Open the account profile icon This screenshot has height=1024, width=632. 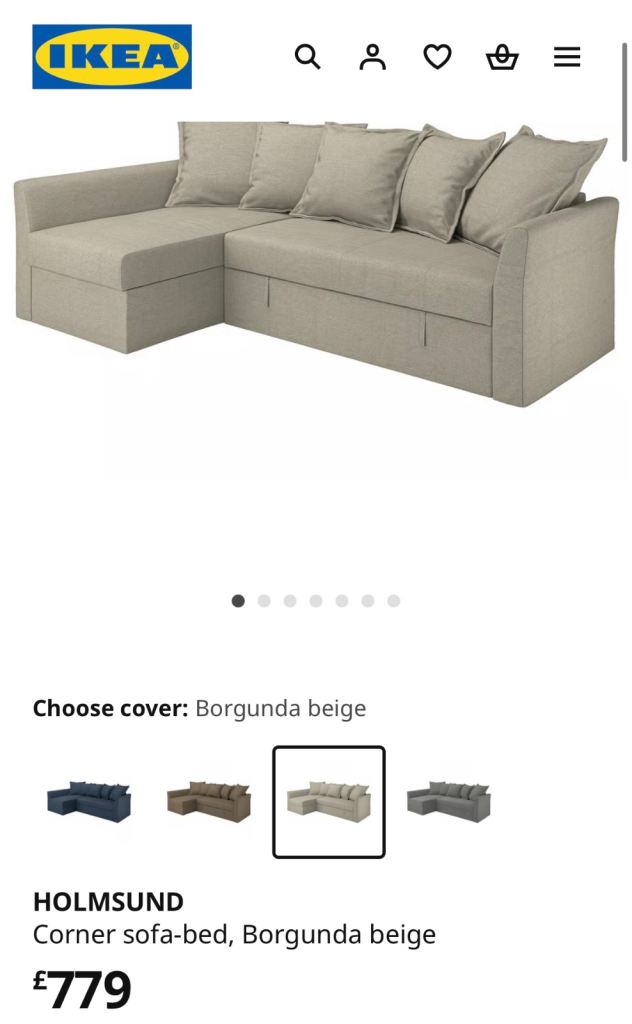[x=372, y=57]
